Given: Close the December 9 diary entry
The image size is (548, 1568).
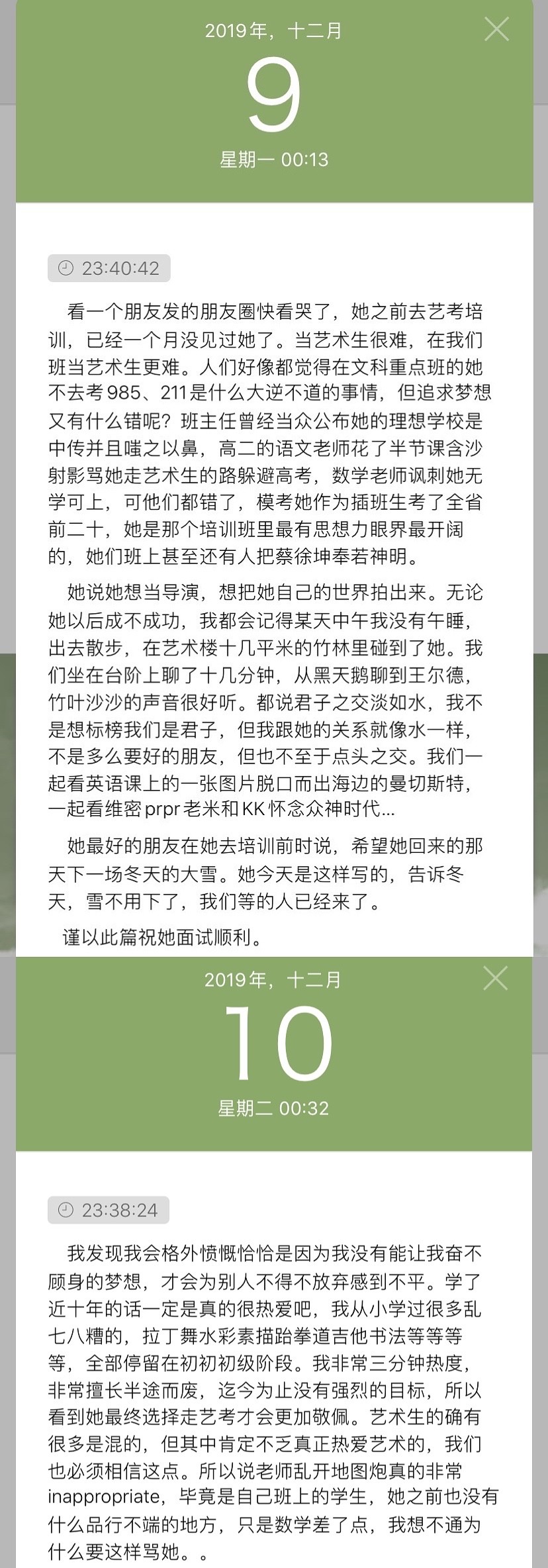Looking at the screenshot, I should click(496, 29).
